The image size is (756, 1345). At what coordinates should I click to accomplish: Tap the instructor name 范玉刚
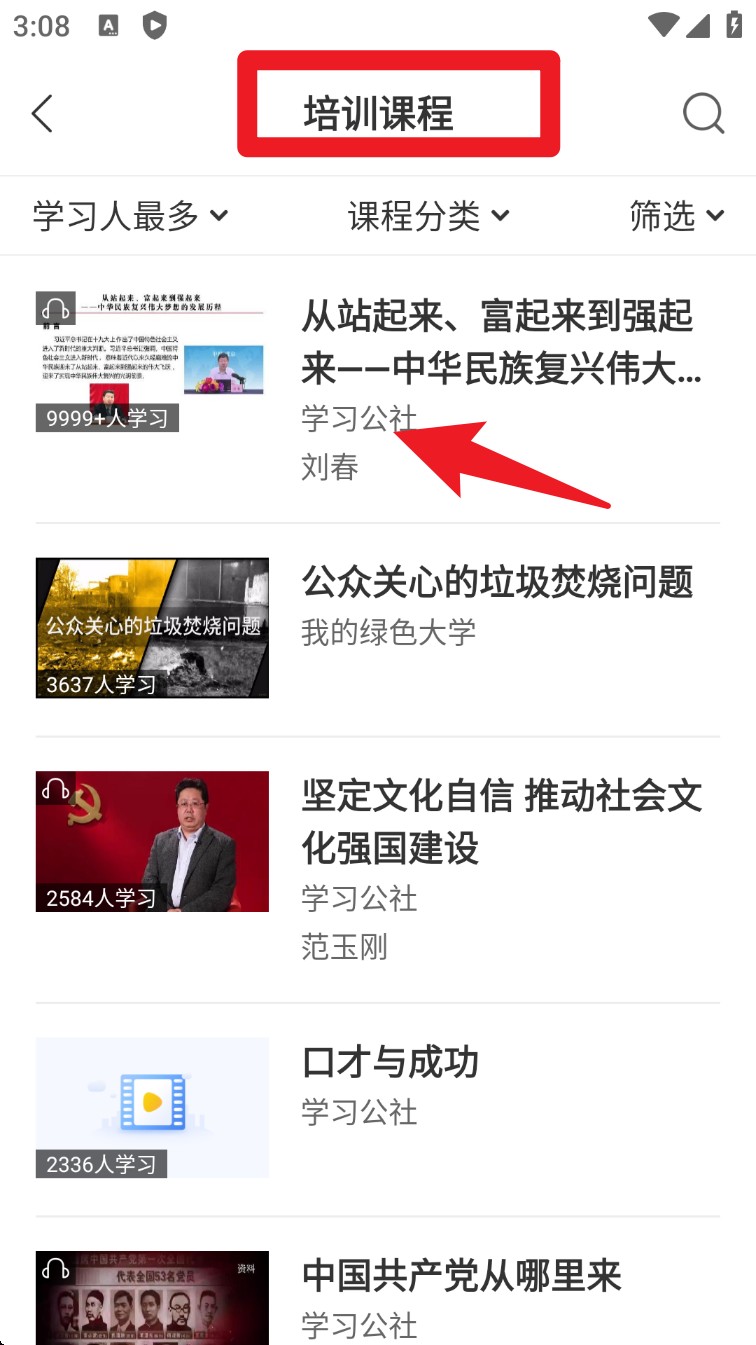tap(344, 947)
